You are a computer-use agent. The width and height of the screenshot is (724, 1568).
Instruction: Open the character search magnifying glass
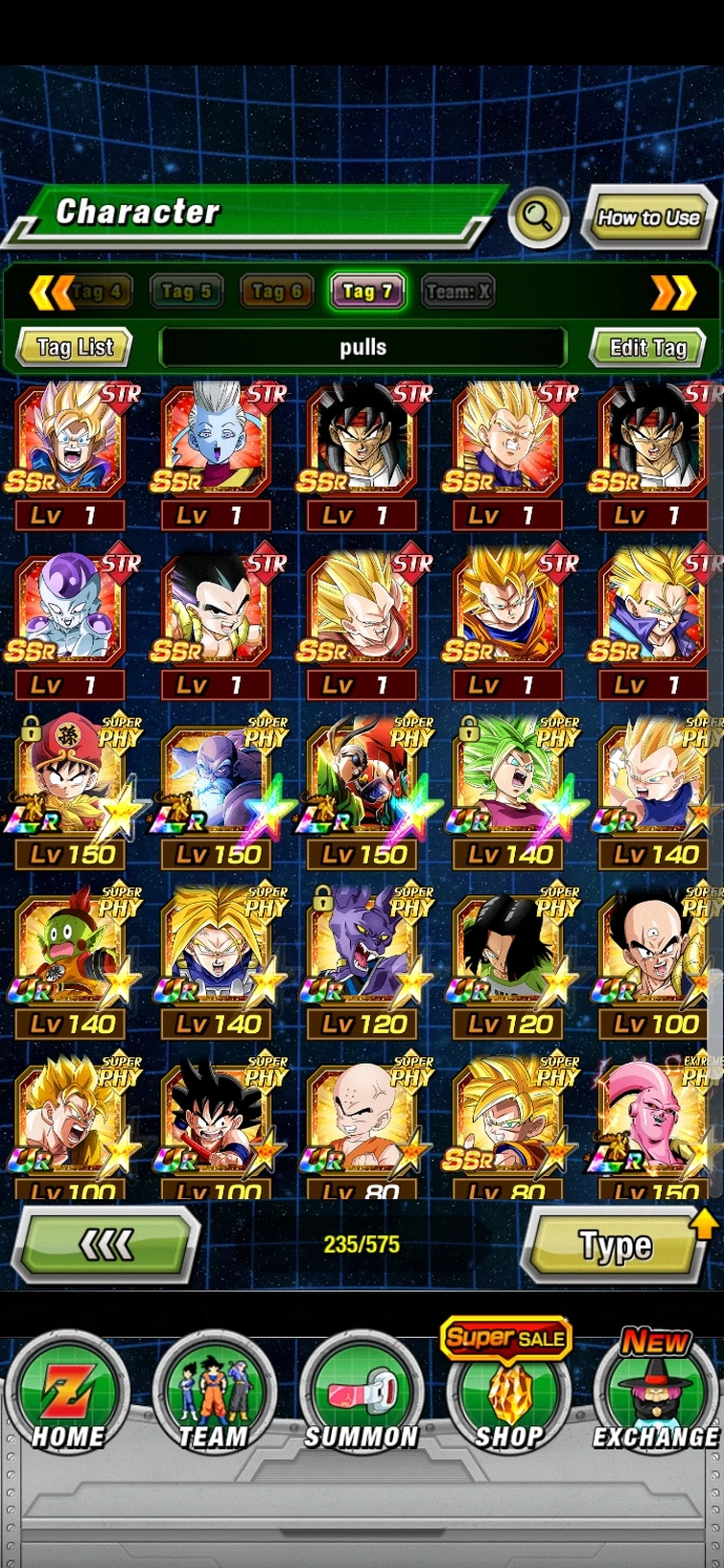(538, 219)
